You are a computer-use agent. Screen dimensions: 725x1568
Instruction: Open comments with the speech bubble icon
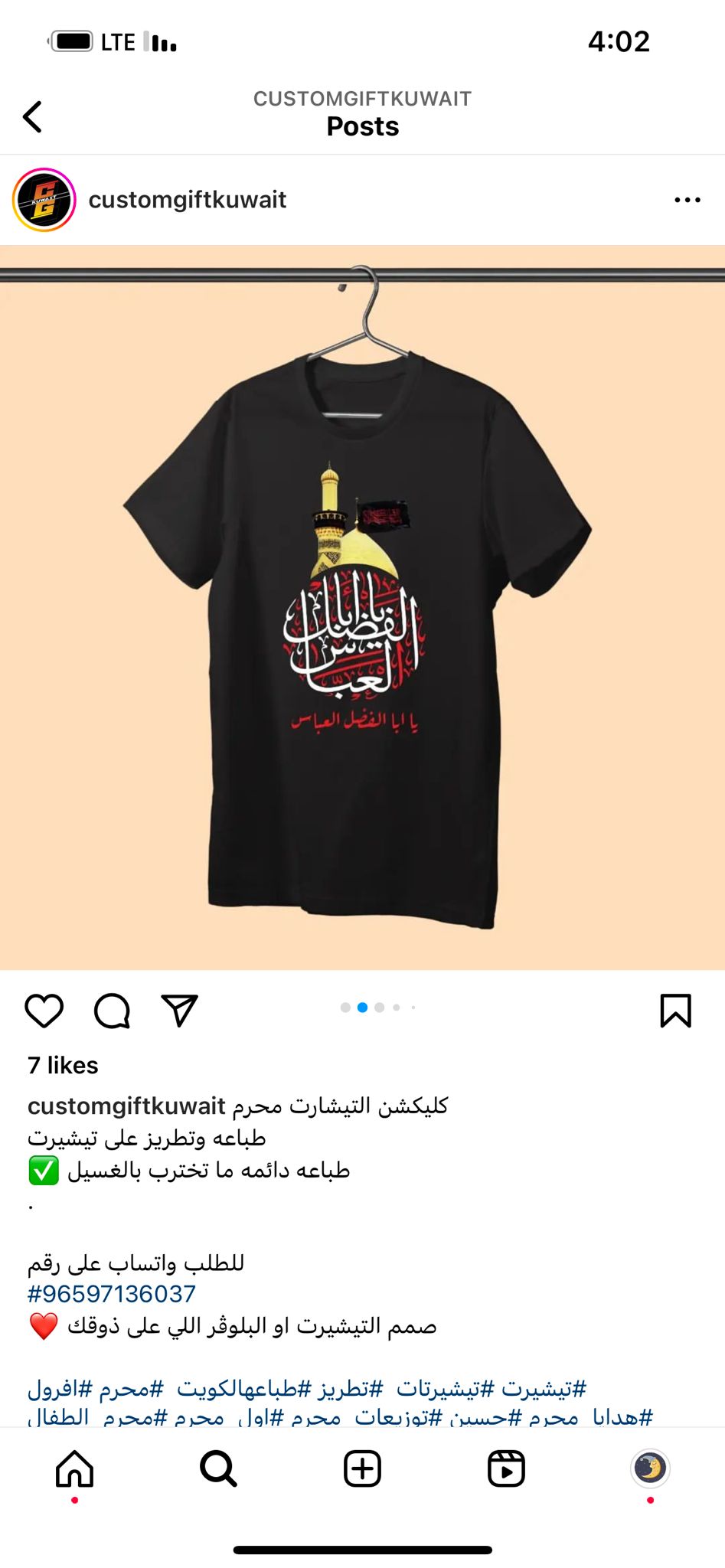112,1010
